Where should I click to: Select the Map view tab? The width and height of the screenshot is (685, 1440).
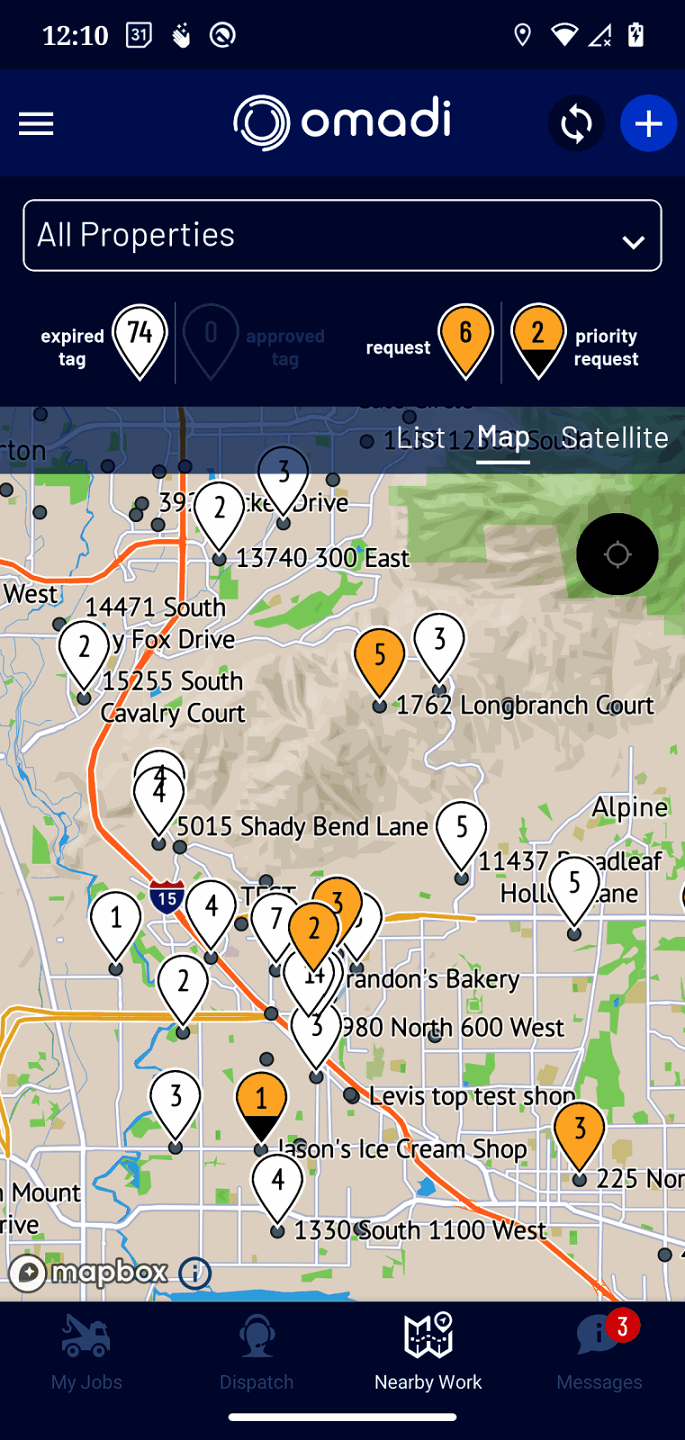503,437
